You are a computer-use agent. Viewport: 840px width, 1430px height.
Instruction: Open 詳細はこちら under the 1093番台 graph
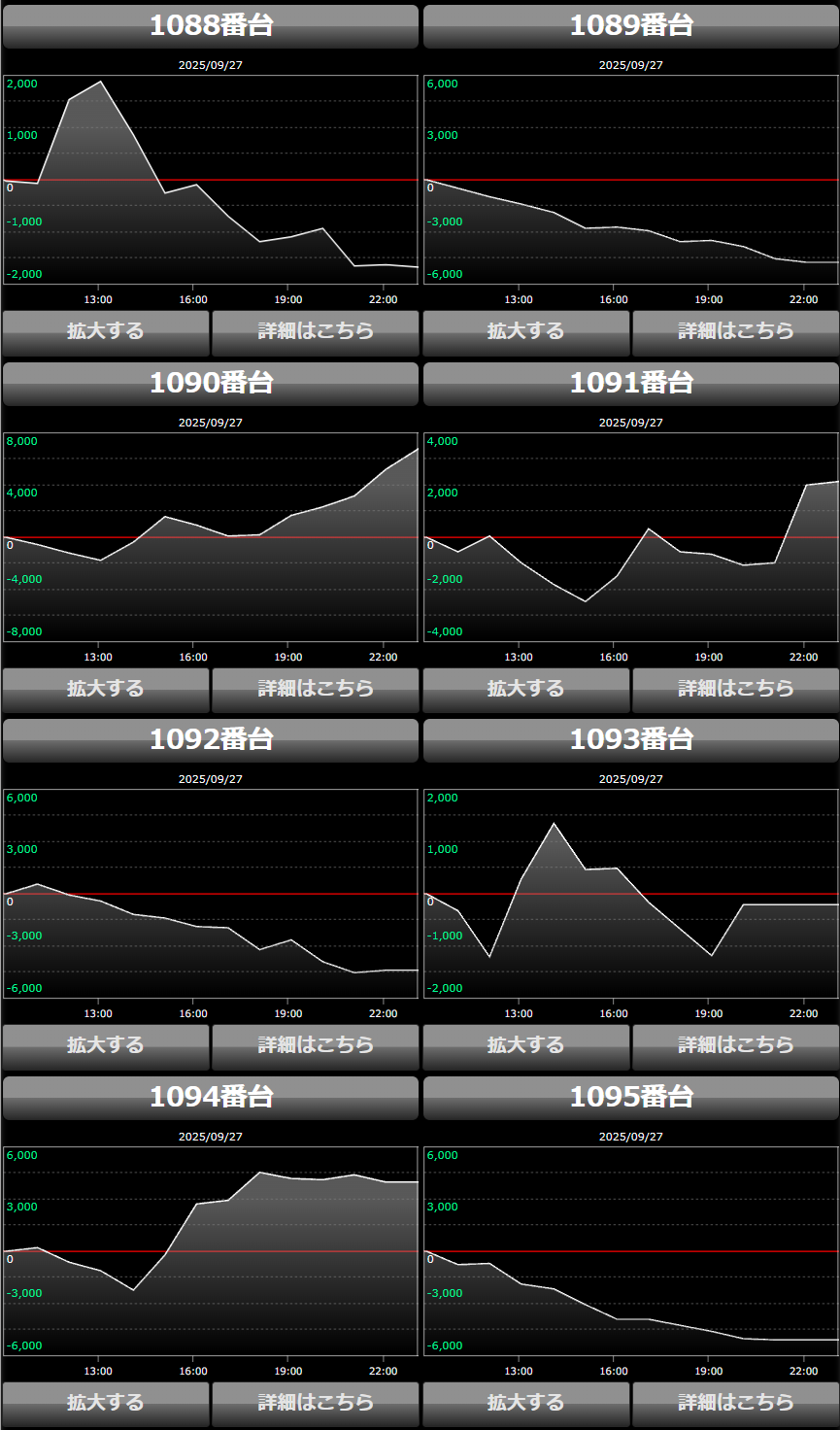tap(736, 1047)
